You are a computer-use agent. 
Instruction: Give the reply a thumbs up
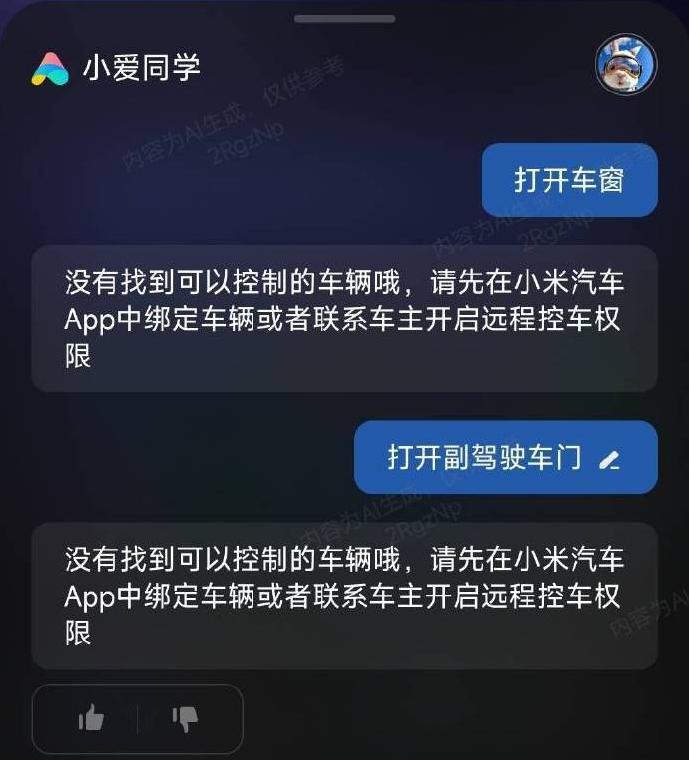point(91,718)
